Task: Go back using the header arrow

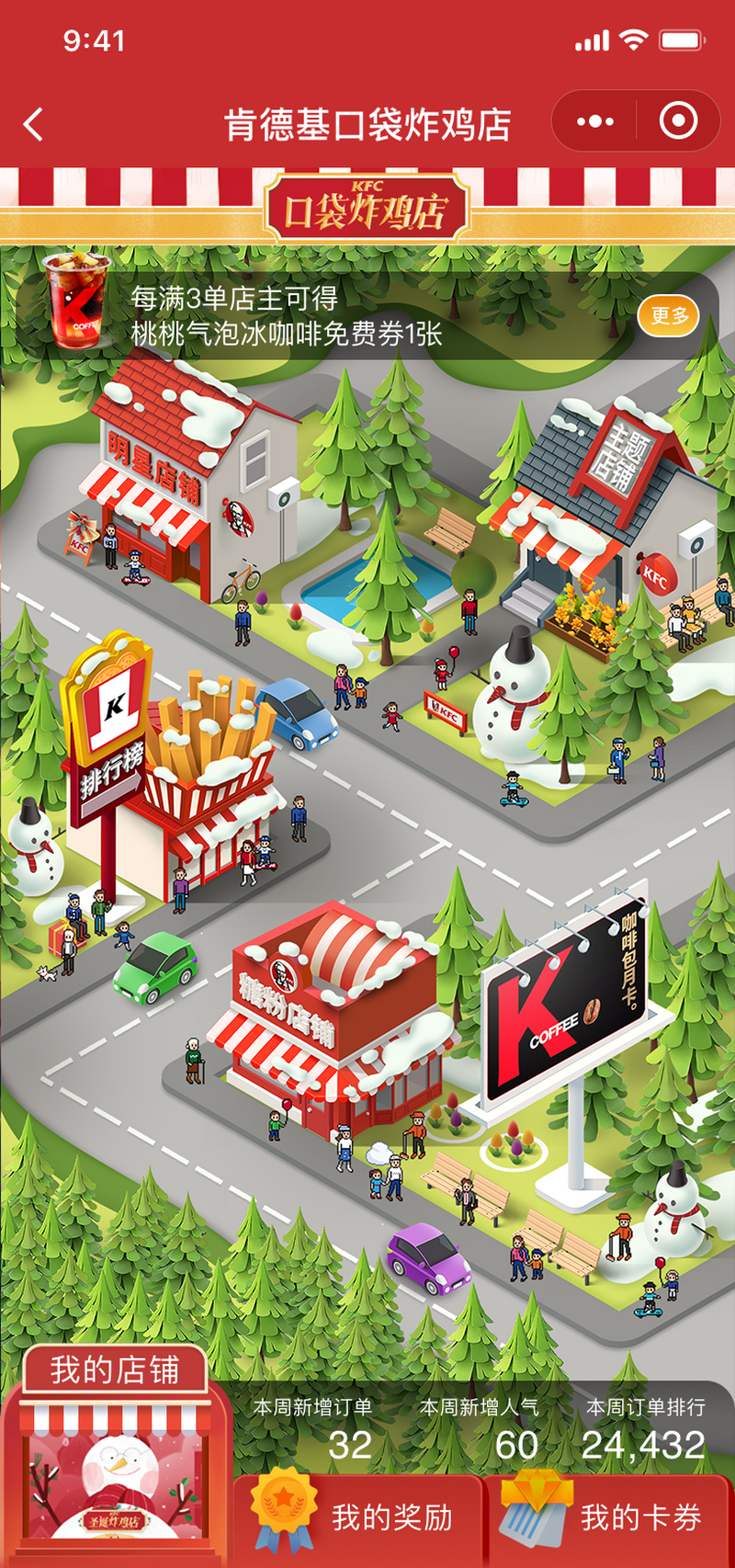Action: click(34, 124)
